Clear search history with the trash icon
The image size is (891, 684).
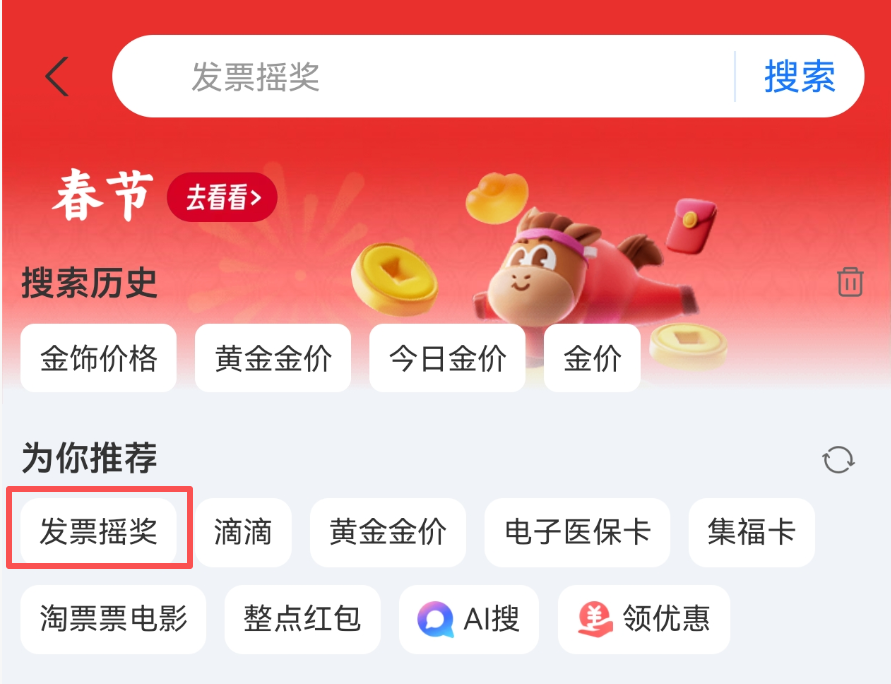click(850, 282)
